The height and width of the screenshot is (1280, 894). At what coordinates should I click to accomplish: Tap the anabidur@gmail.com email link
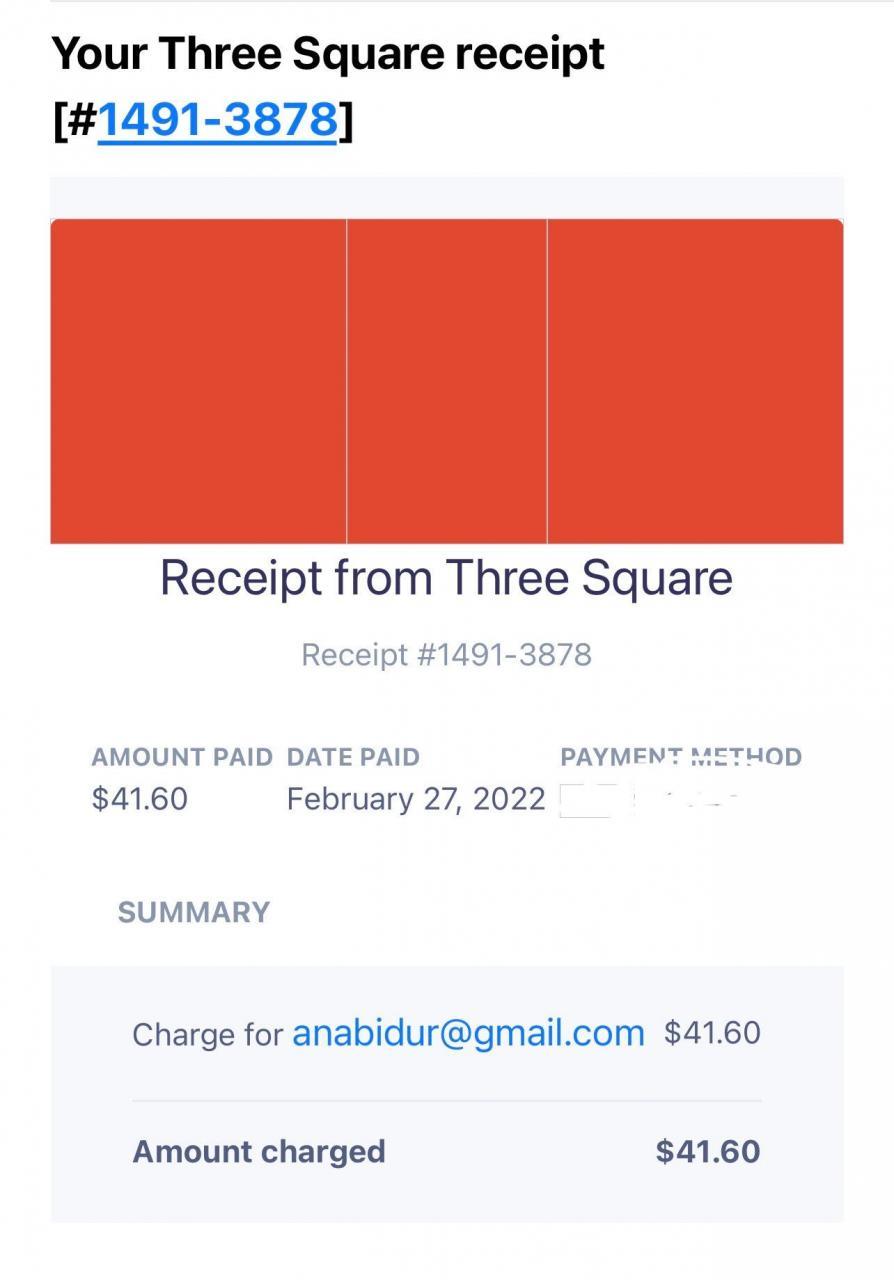coord(468,1032)
